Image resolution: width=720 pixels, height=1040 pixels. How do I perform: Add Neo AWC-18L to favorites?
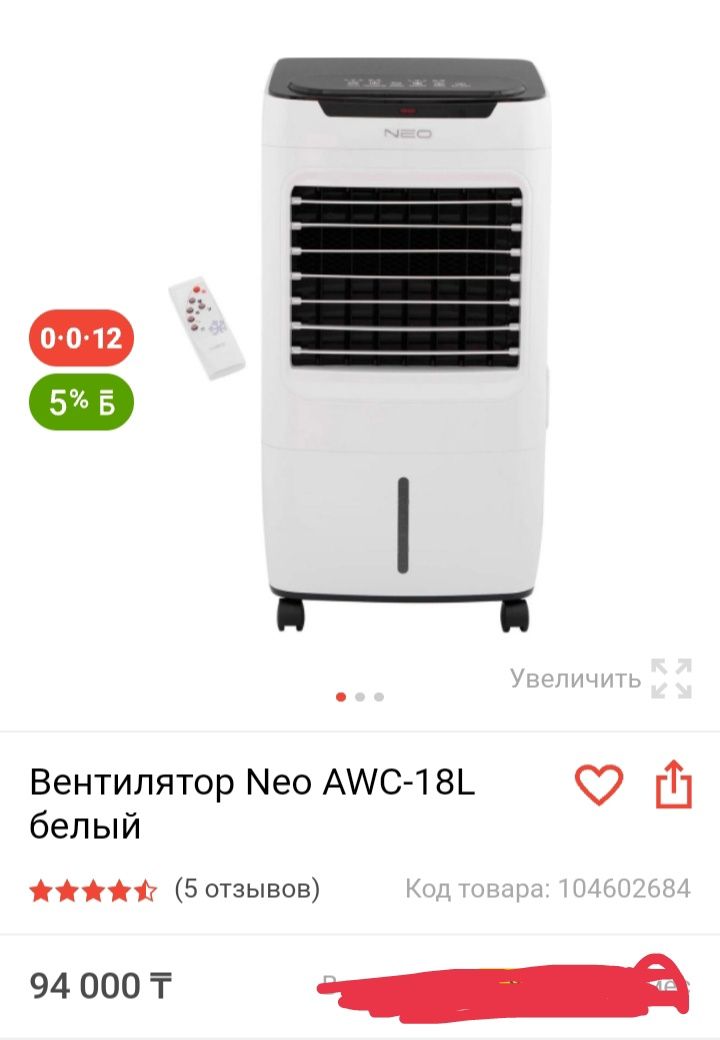click(598, 785)
